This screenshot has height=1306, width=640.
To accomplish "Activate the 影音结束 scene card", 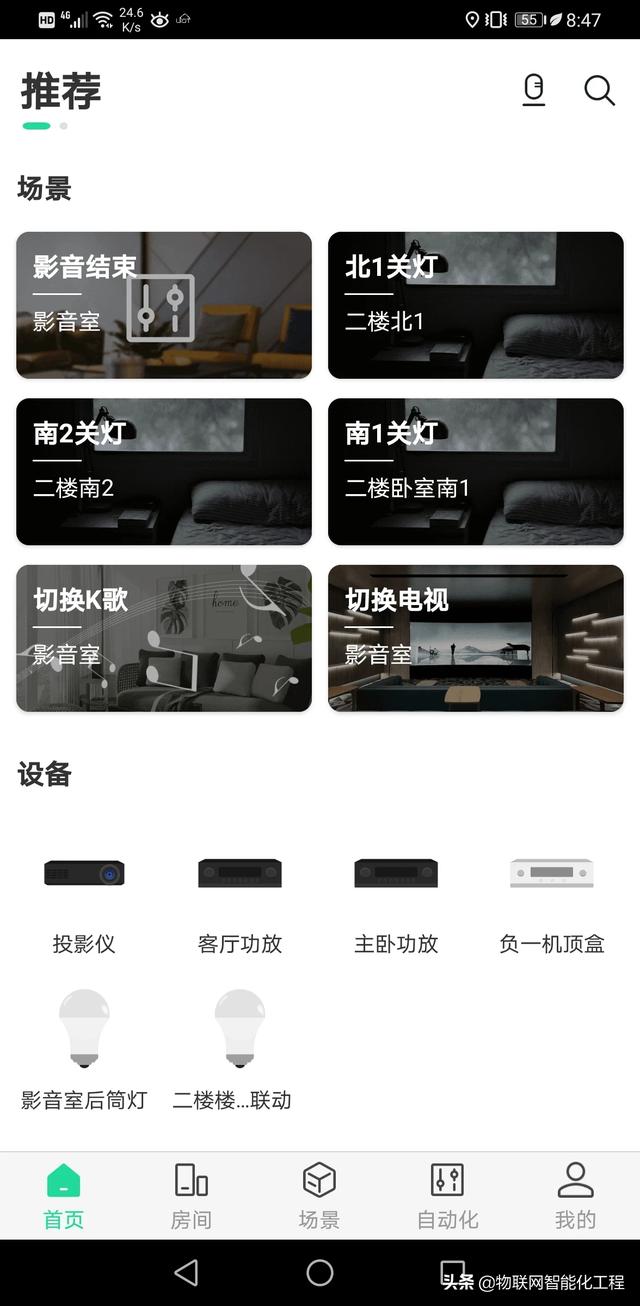I will pos(164,305).
